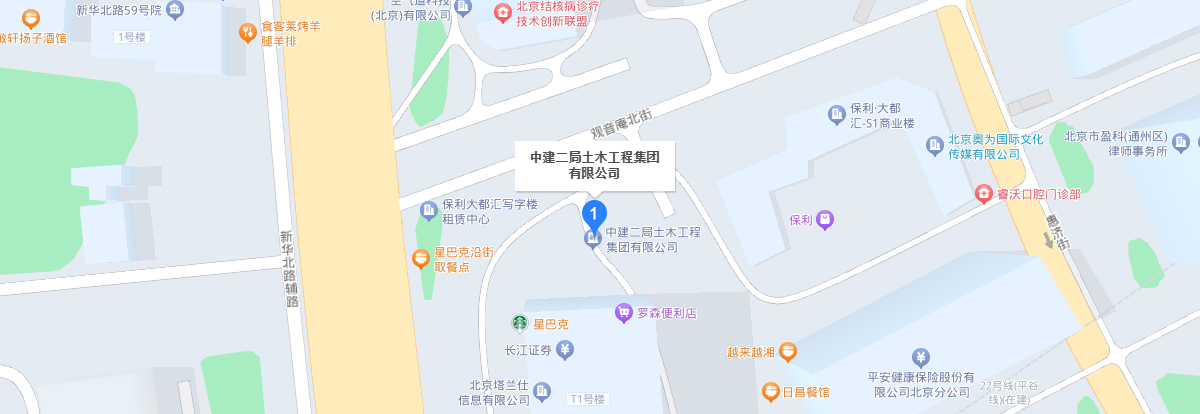Select the 越来越湘 restaurant marker
This screenshot has width=1200, height=414.
coord(788,351)
